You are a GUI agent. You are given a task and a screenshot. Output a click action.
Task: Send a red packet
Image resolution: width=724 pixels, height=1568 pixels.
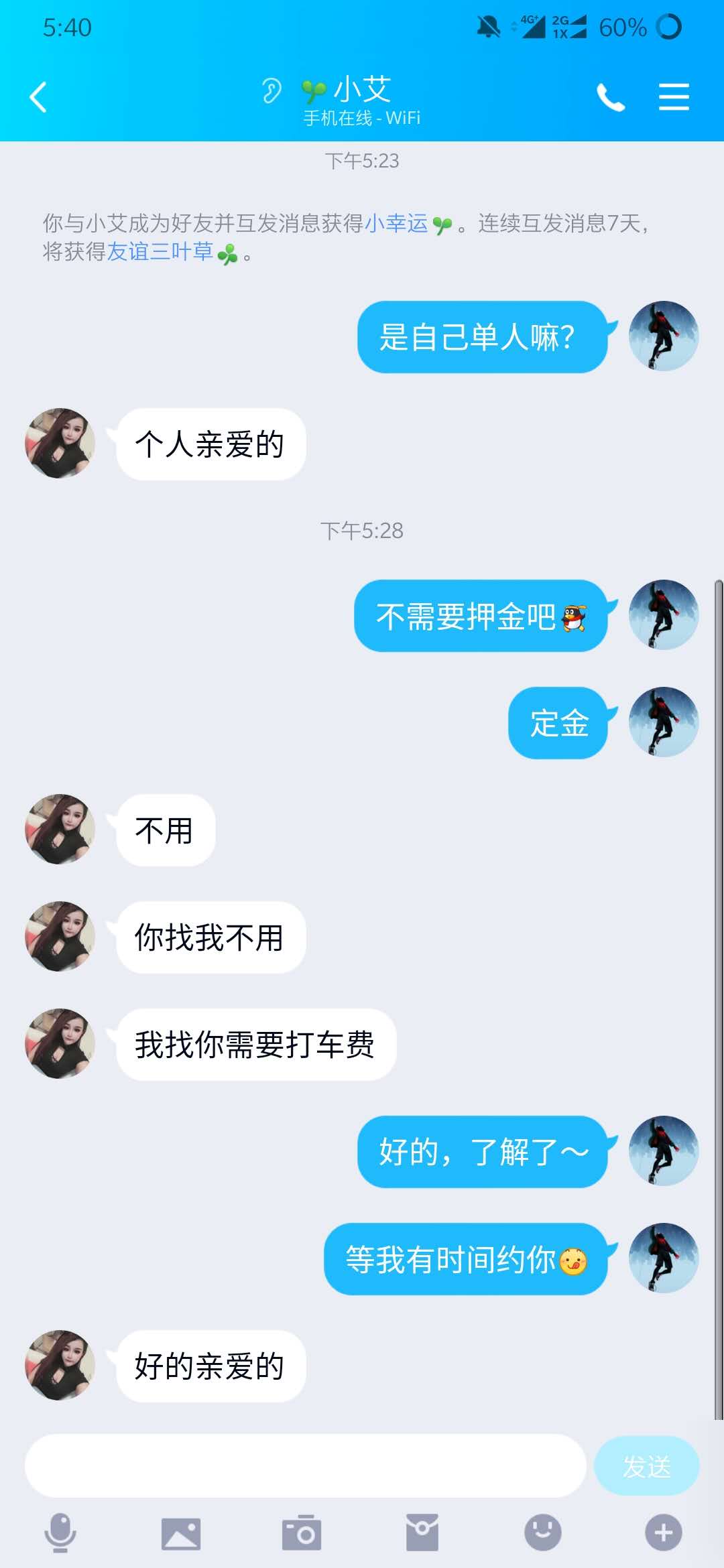(x=422, y=1533)
